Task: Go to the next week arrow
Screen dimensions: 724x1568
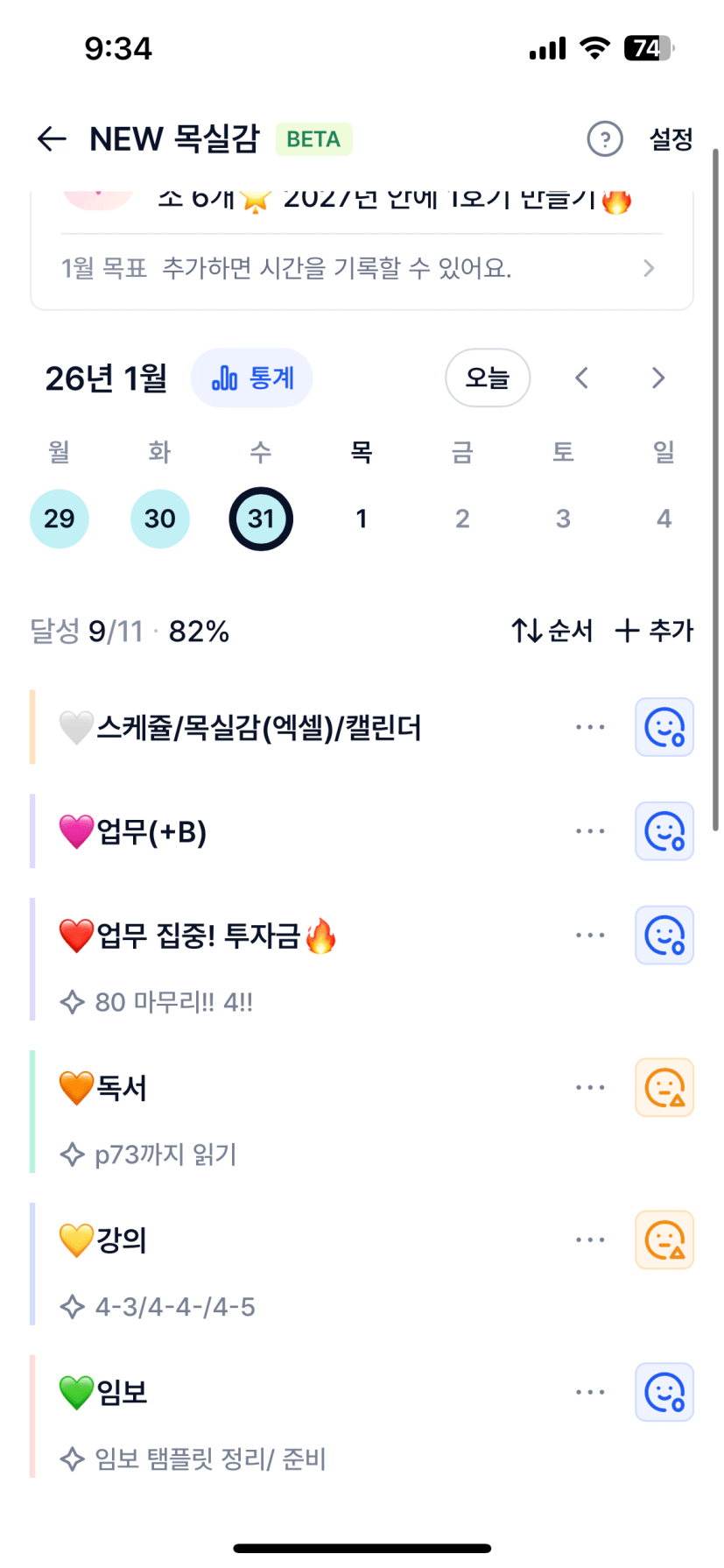Action: click(658, 378)
